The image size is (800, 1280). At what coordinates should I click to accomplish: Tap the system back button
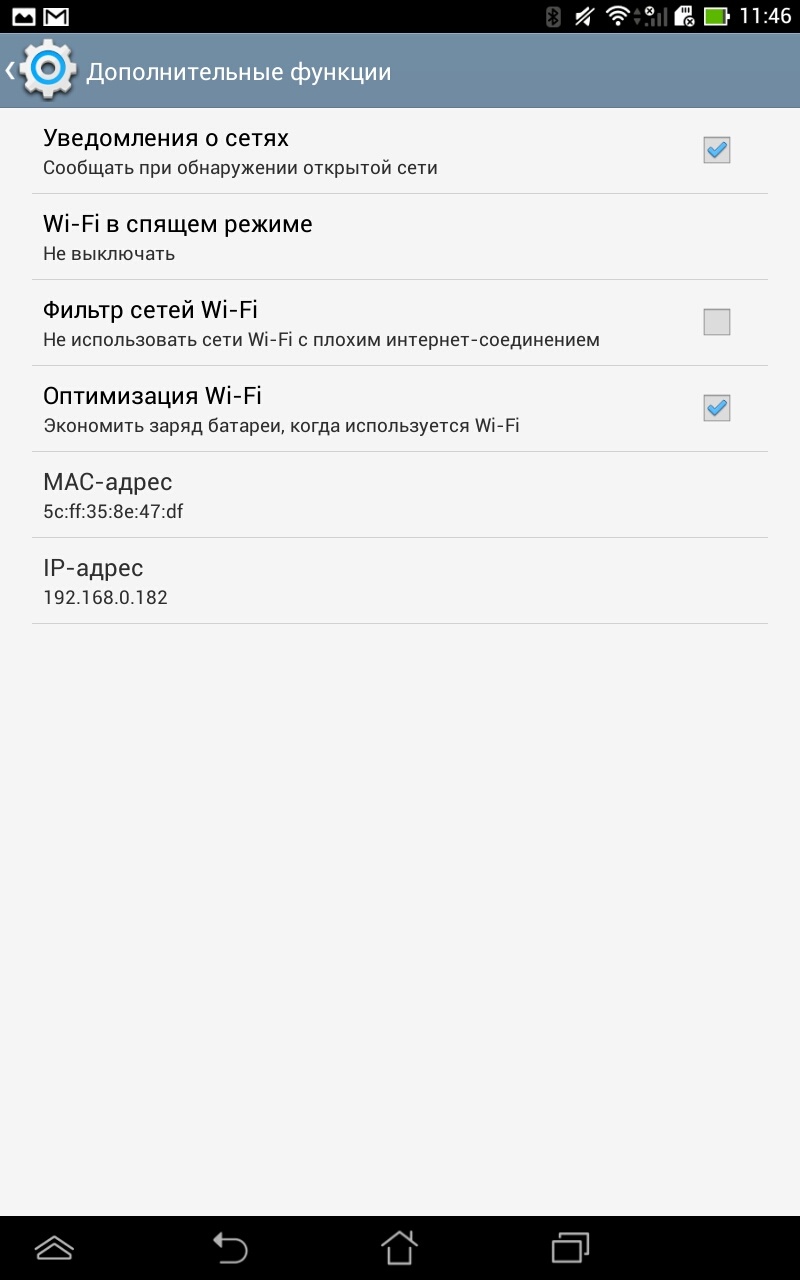point(230,1247)
